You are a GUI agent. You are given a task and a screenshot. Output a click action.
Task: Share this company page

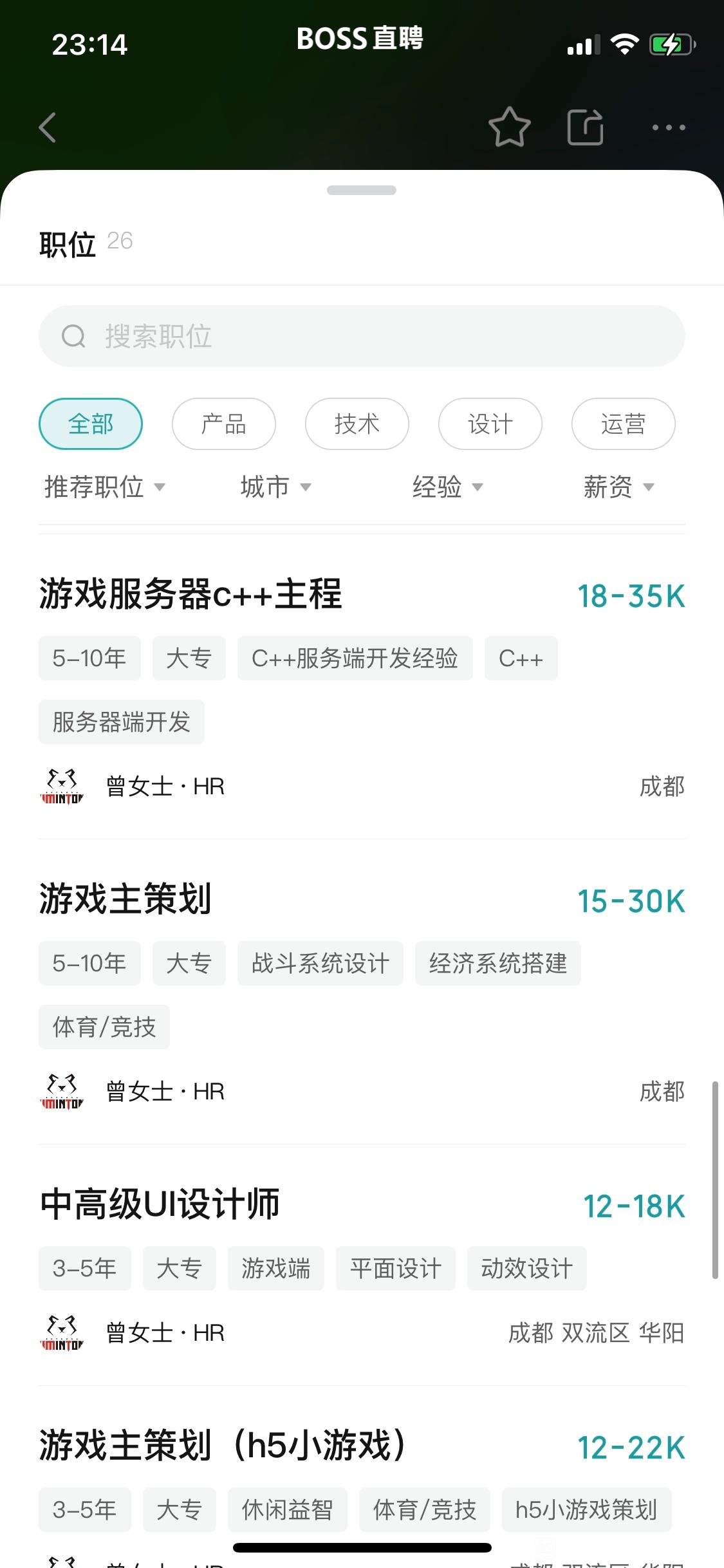586,127
